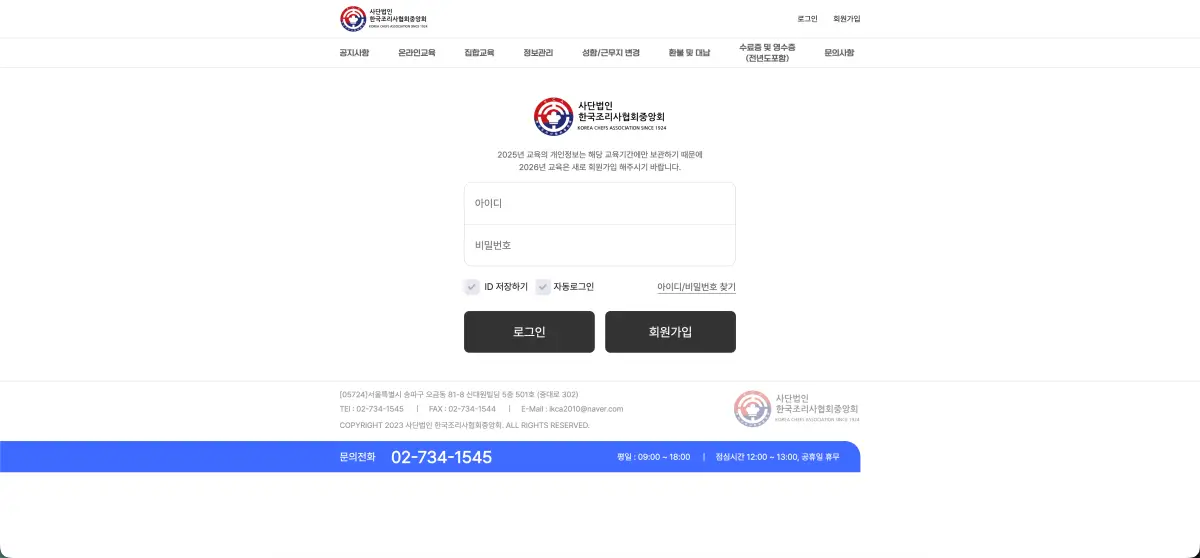Go to 환불 및 대납 page
This screenshot has width=1200, height=558.
tap(689, 53)
